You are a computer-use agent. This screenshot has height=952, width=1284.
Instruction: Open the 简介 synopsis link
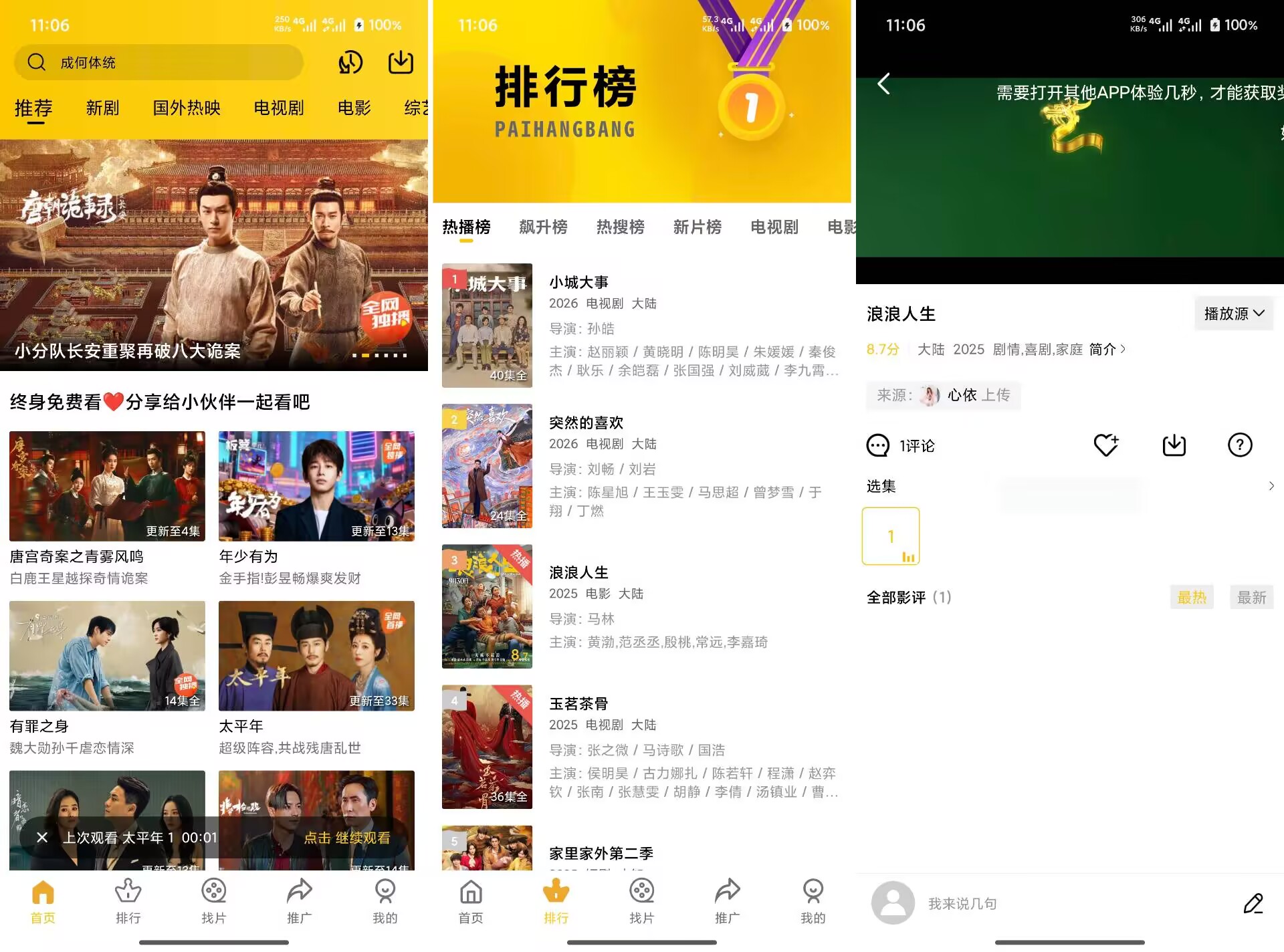click(1107, 349)
